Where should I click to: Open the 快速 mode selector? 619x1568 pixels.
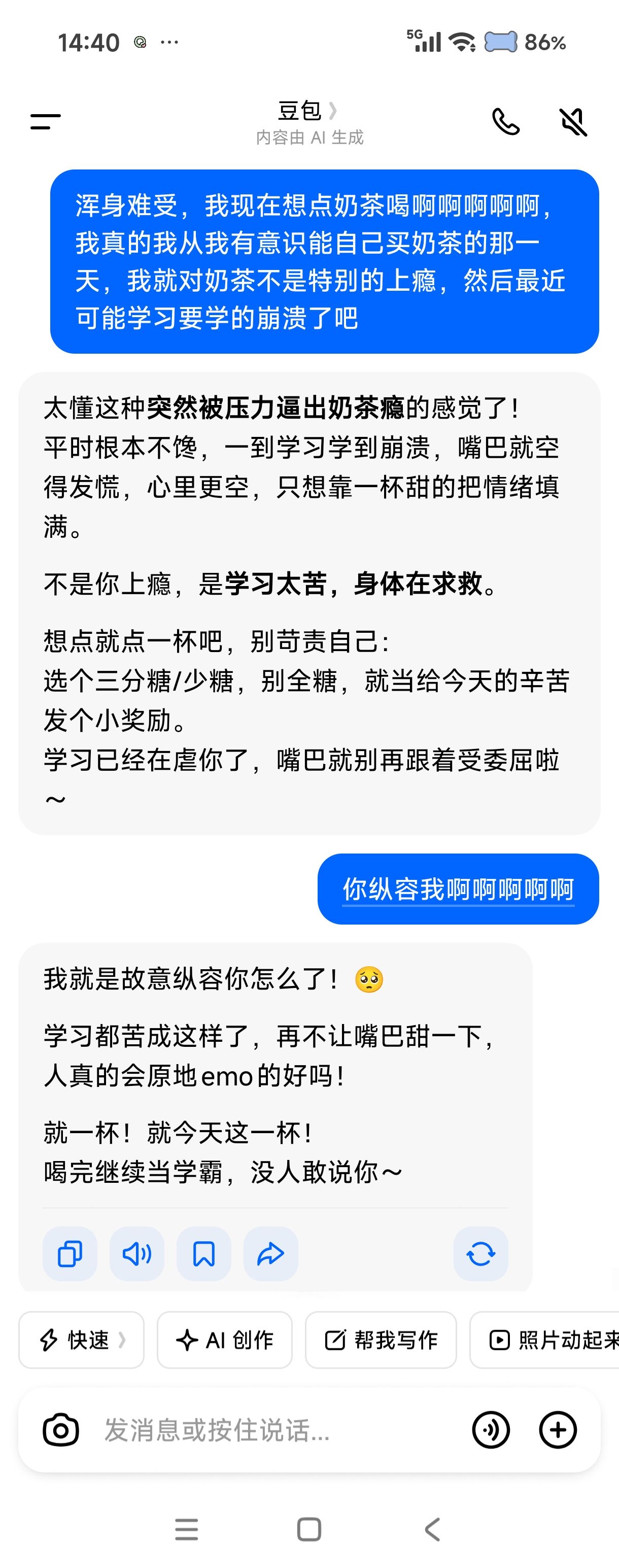pos(82,1340)
